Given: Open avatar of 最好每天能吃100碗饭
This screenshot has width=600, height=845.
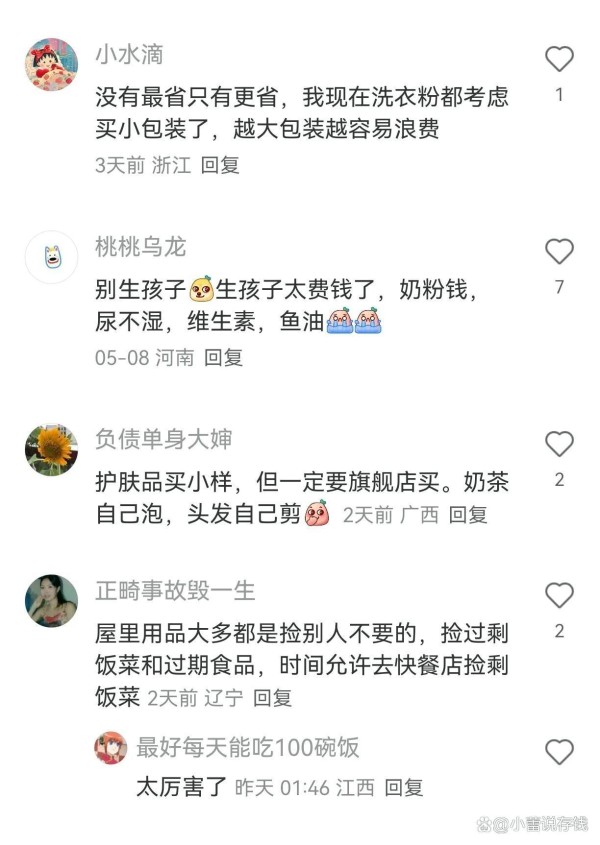Looking at the screenshot, I should point(110,747).
